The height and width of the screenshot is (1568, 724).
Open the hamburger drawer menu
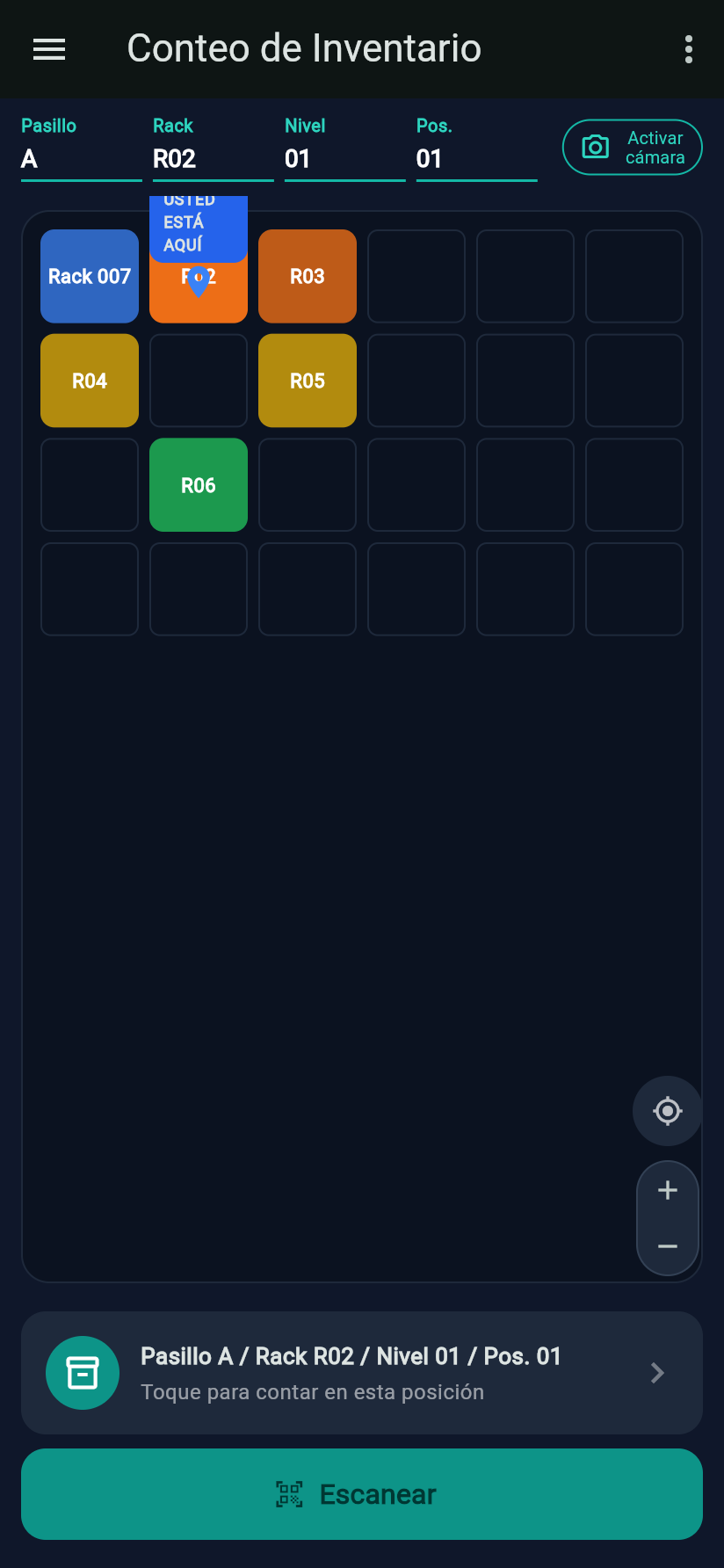[x=49, y=49]
